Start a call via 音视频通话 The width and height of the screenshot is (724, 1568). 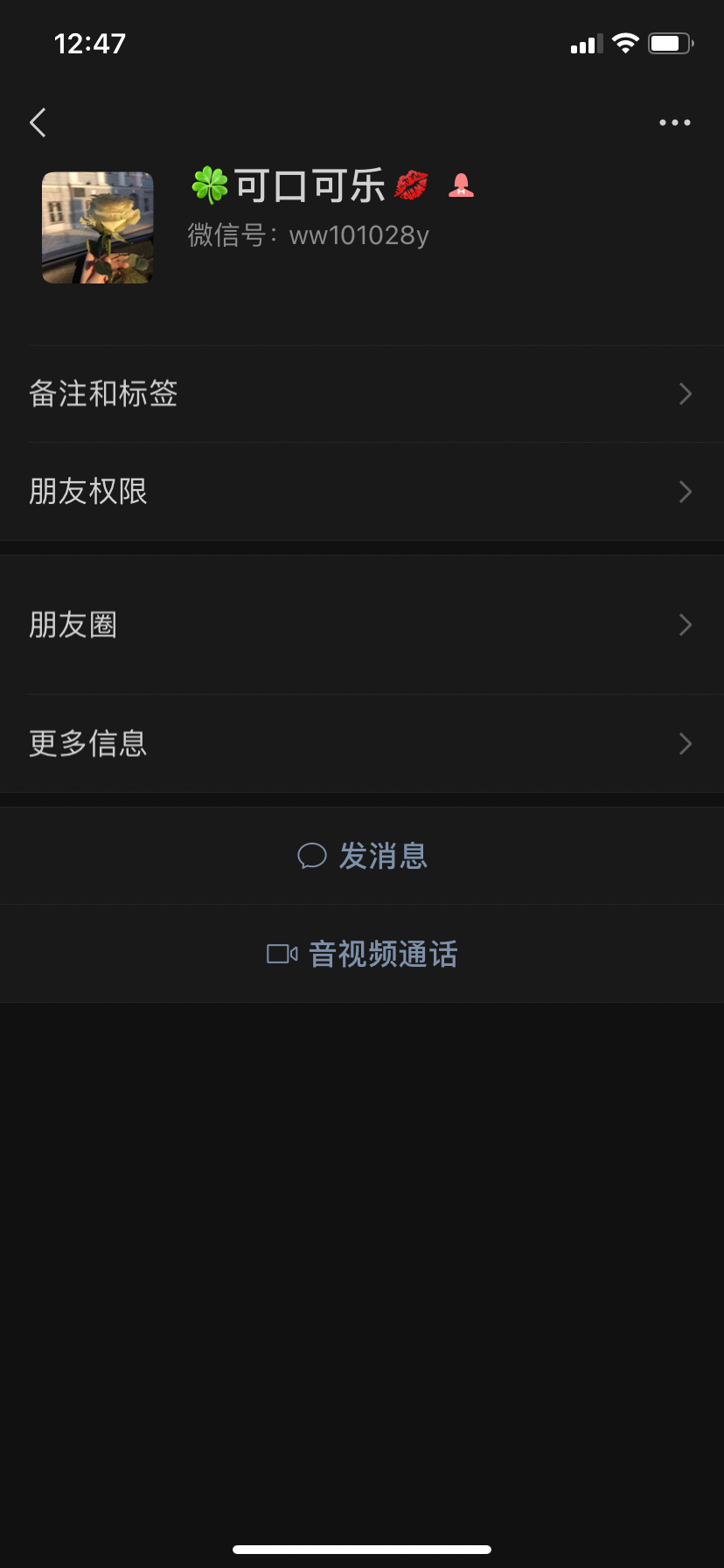(381, 954)
